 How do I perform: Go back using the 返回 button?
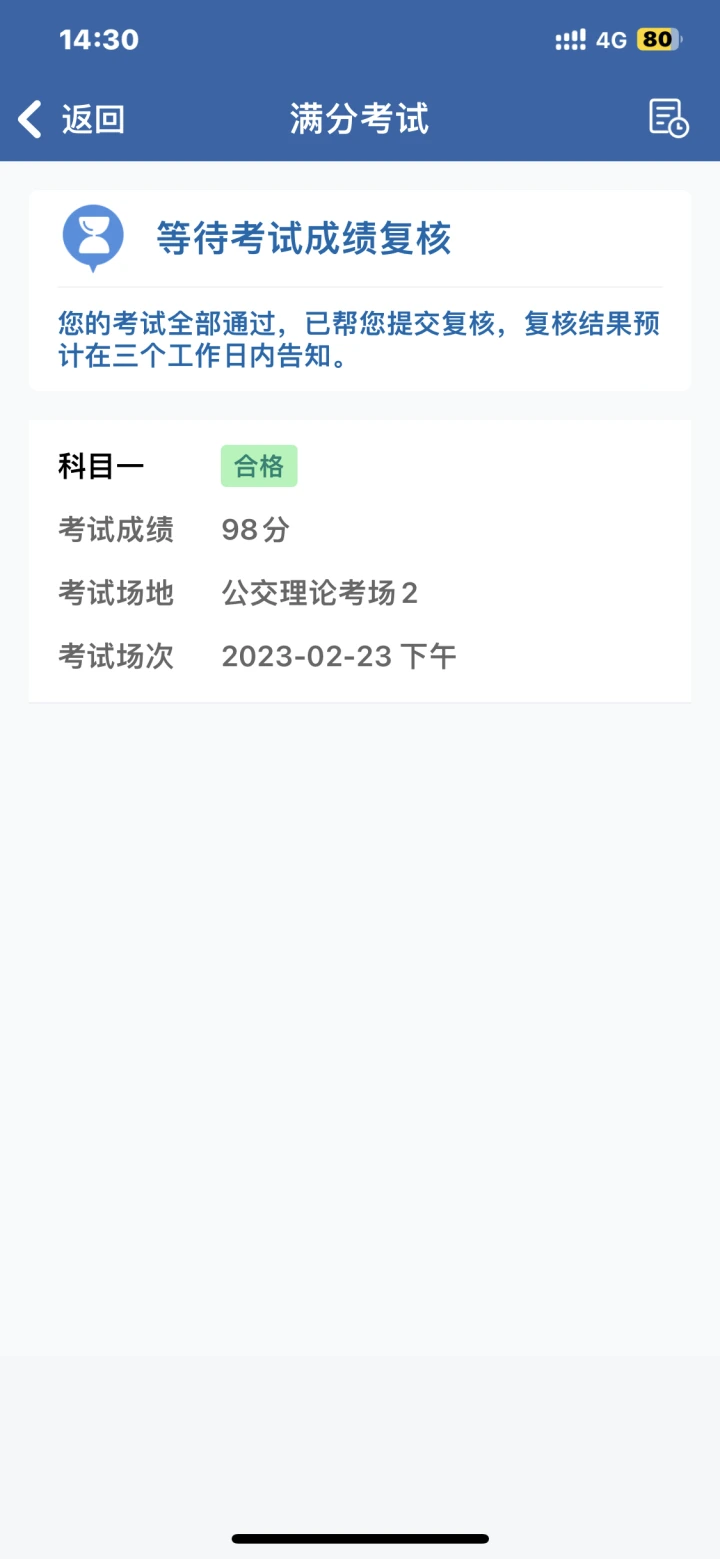pyautogui.click(x=71, y=119)
